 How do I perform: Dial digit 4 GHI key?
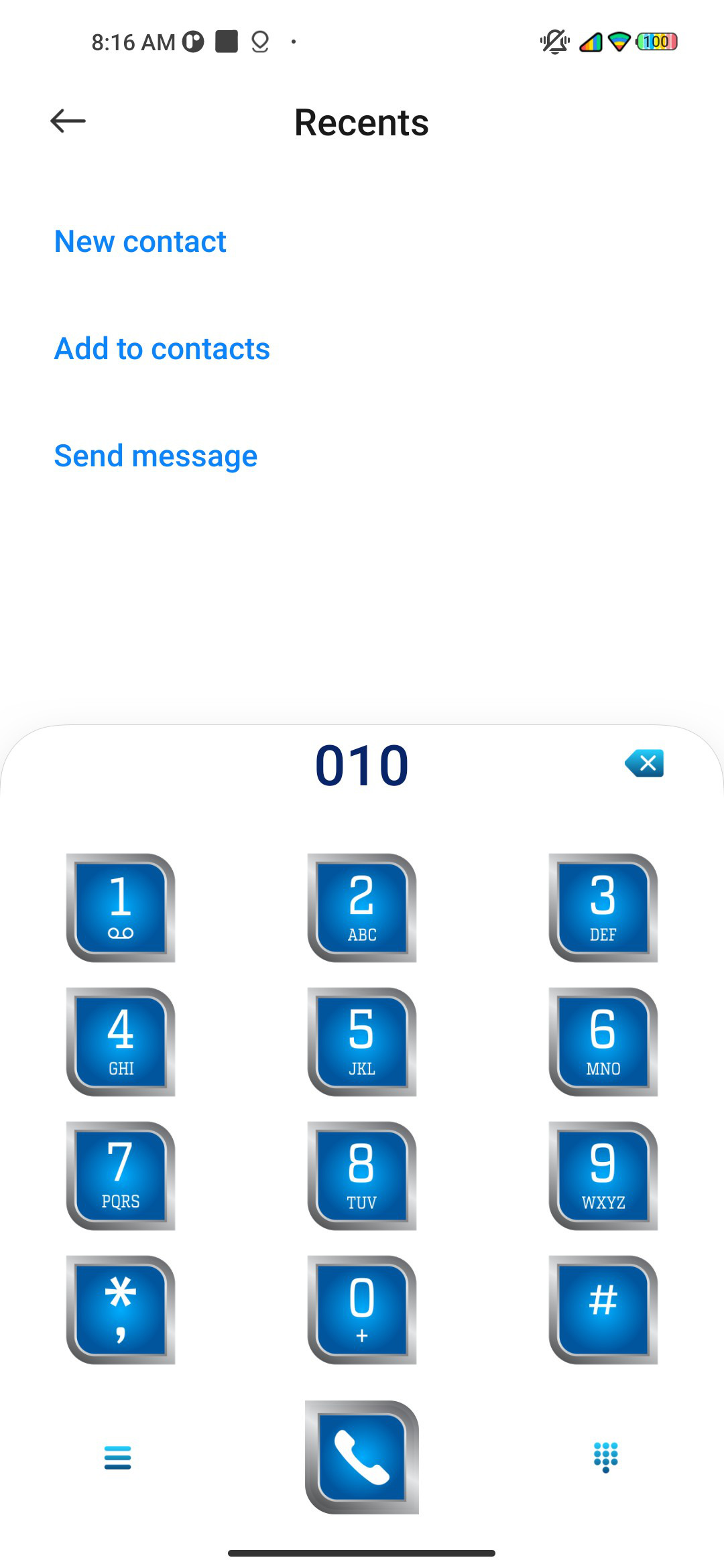121,1041
